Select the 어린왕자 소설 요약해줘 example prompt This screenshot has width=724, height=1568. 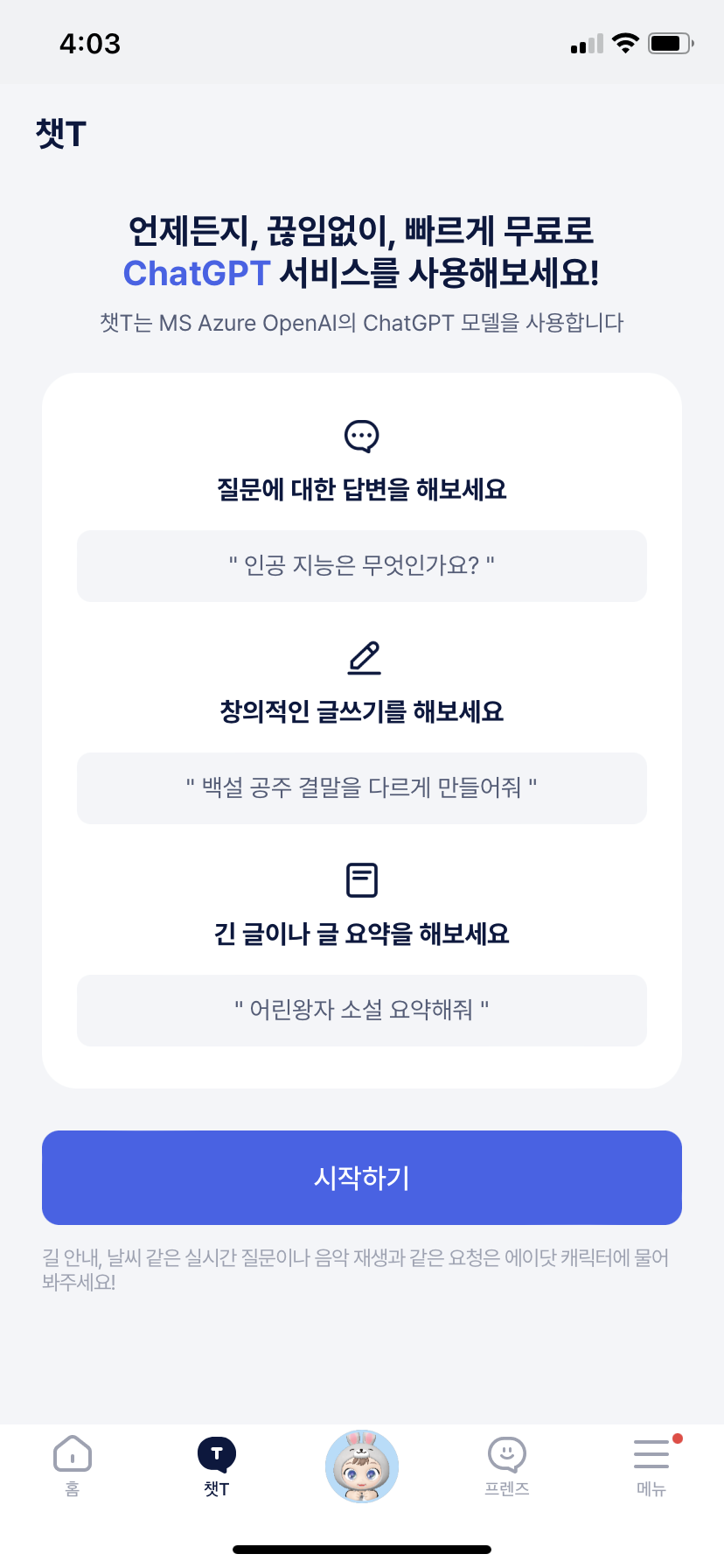(x=361, y=1010)
